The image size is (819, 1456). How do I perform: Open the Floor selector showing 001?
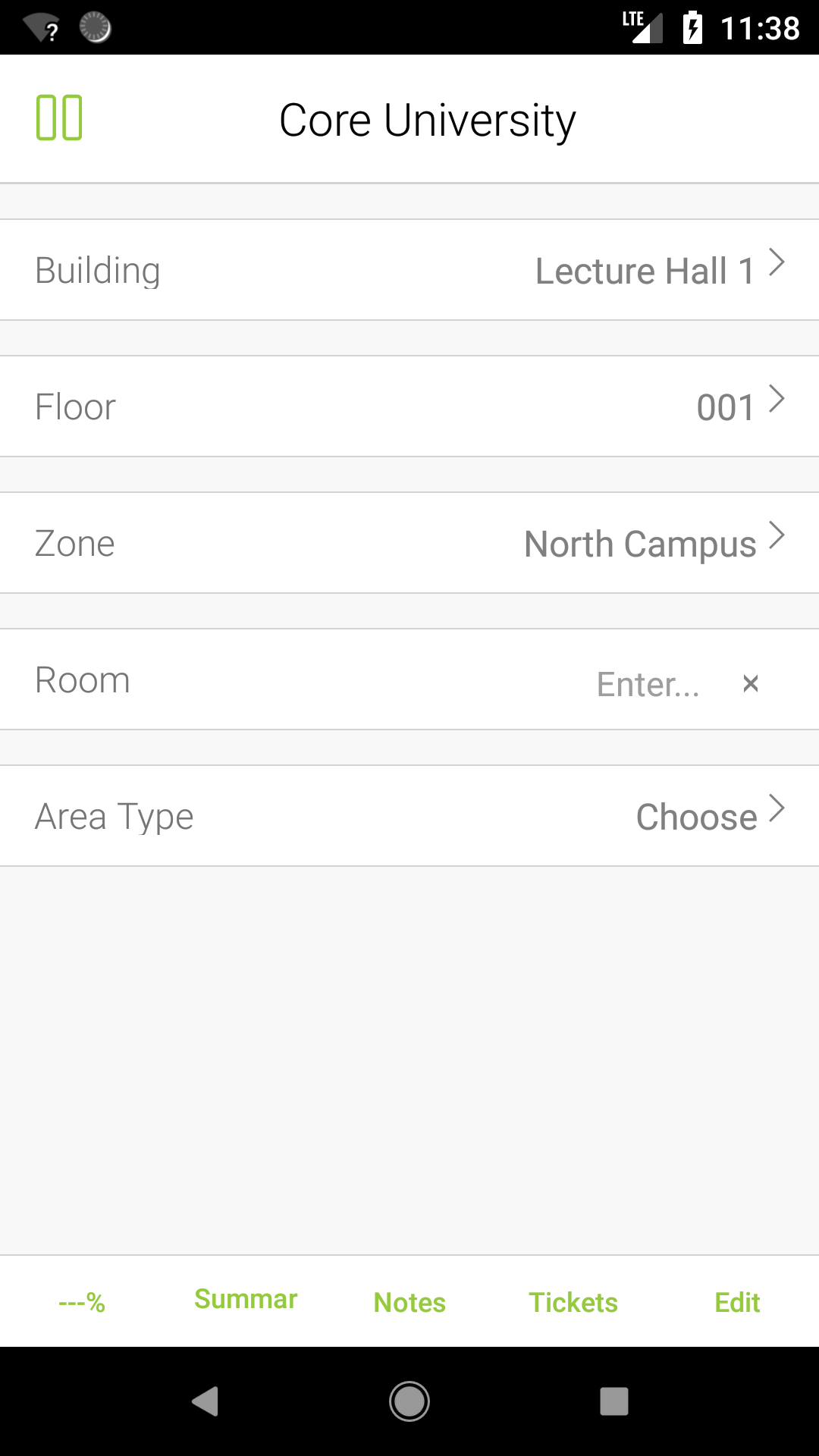pyautogui.click(x=409, y=406)
